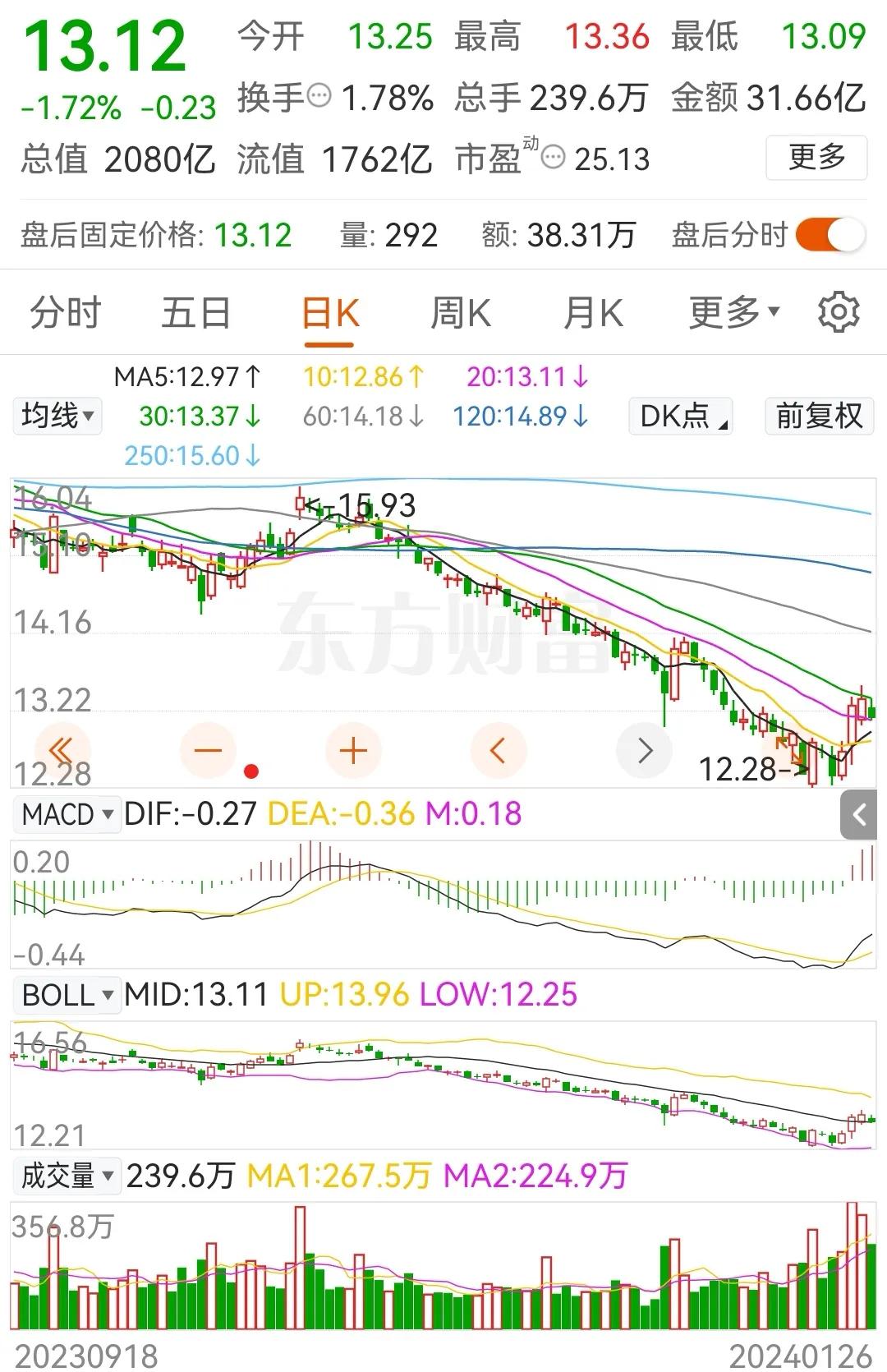
Task: Open the BOLL indicator dropdown
Action: (67, 994)
